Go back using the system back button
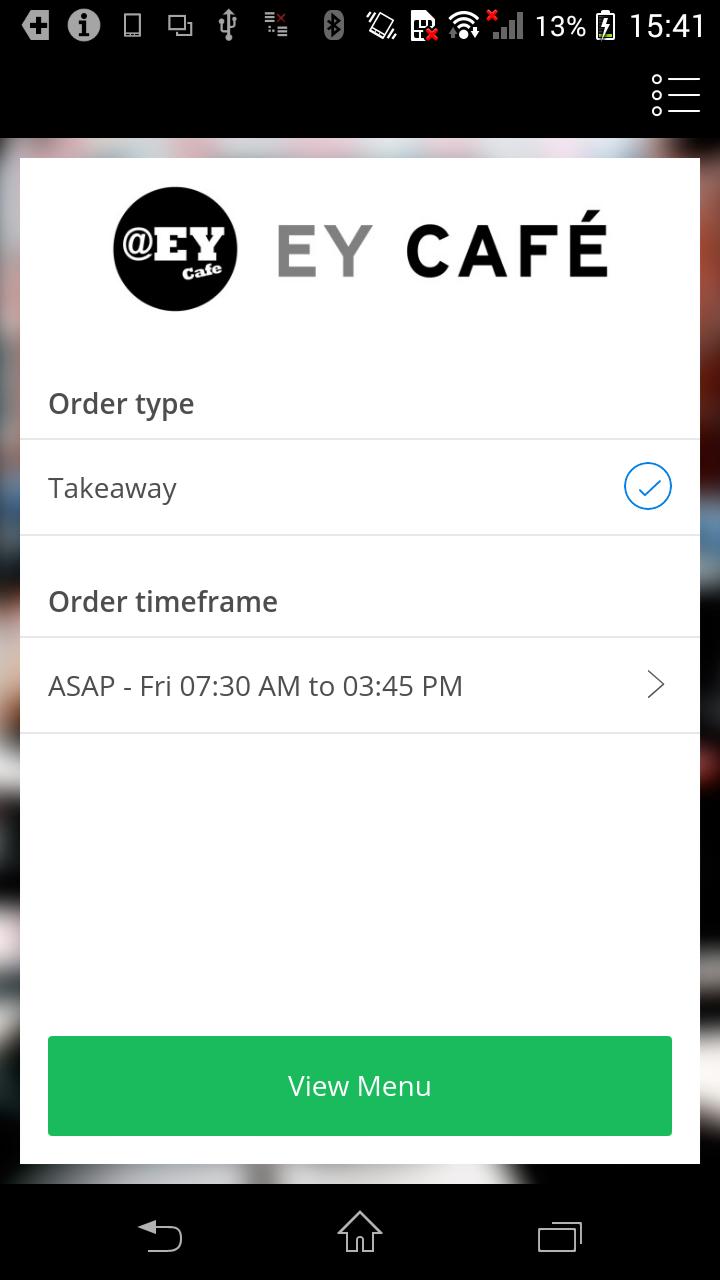720x1280 pixels. pos(160,1236)
